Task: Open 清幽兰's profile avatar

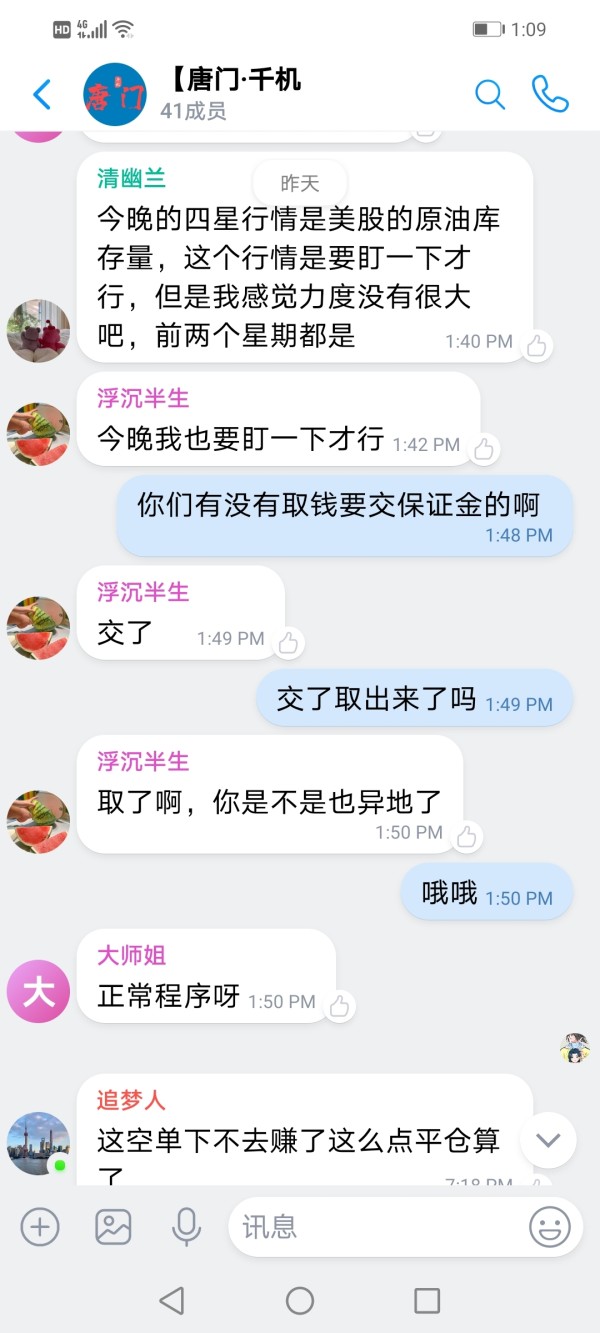Action: pos(38,330)
